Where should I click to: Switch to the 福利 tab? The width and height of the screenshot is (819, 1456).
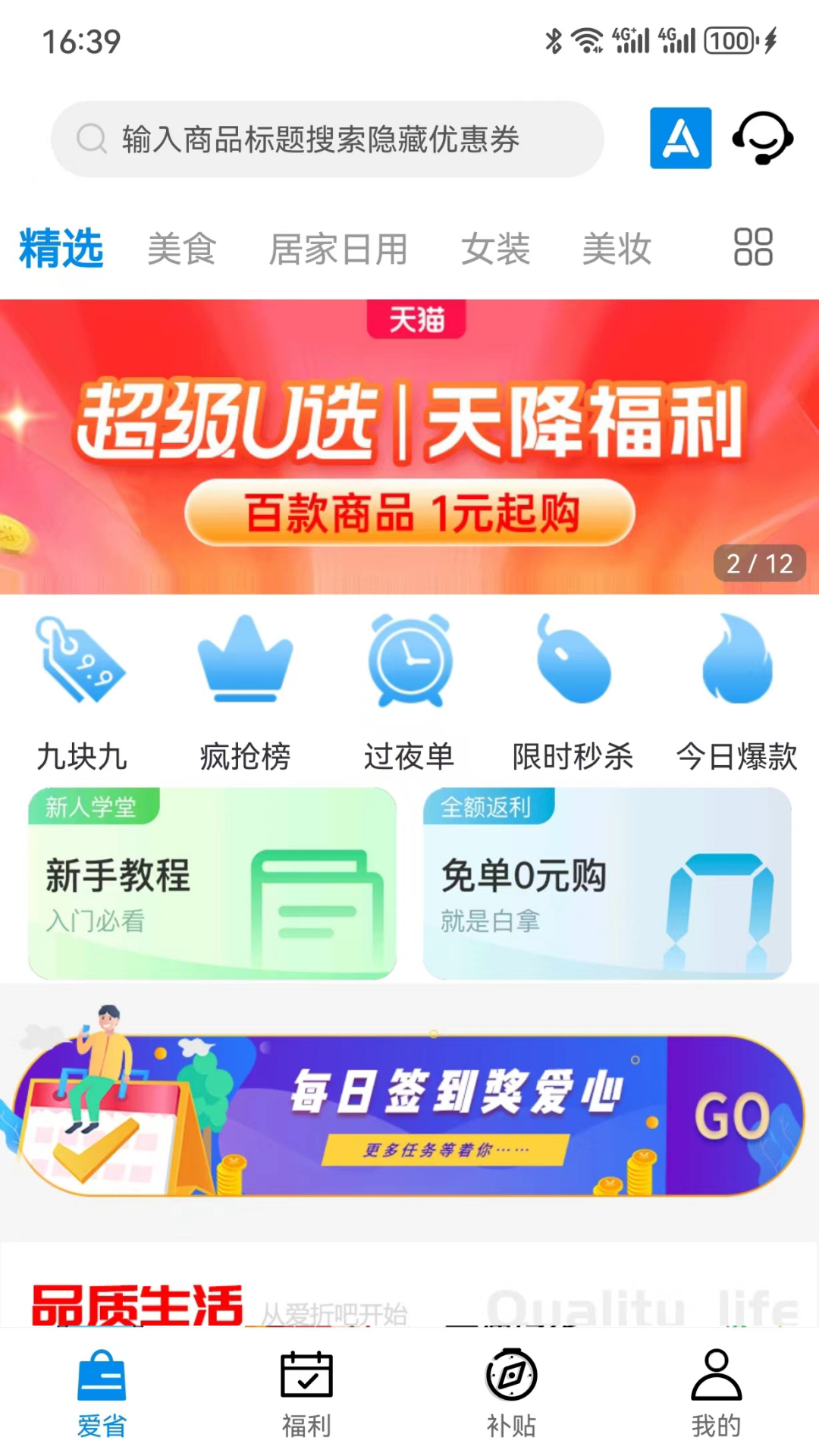pyautogui.click(x=306, y=1394)
